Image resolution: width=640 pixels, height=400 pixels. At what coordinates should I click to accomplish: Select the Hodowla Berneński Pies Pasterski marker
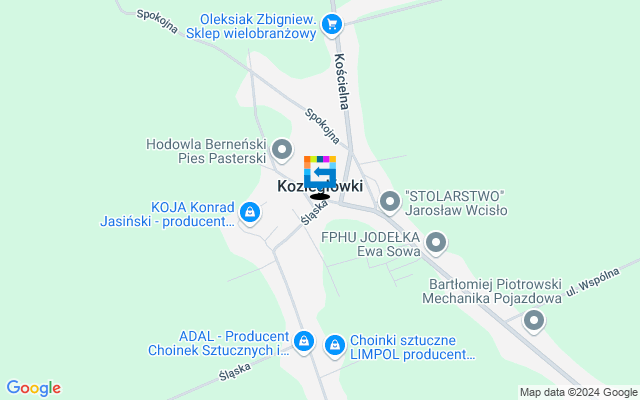283,151
